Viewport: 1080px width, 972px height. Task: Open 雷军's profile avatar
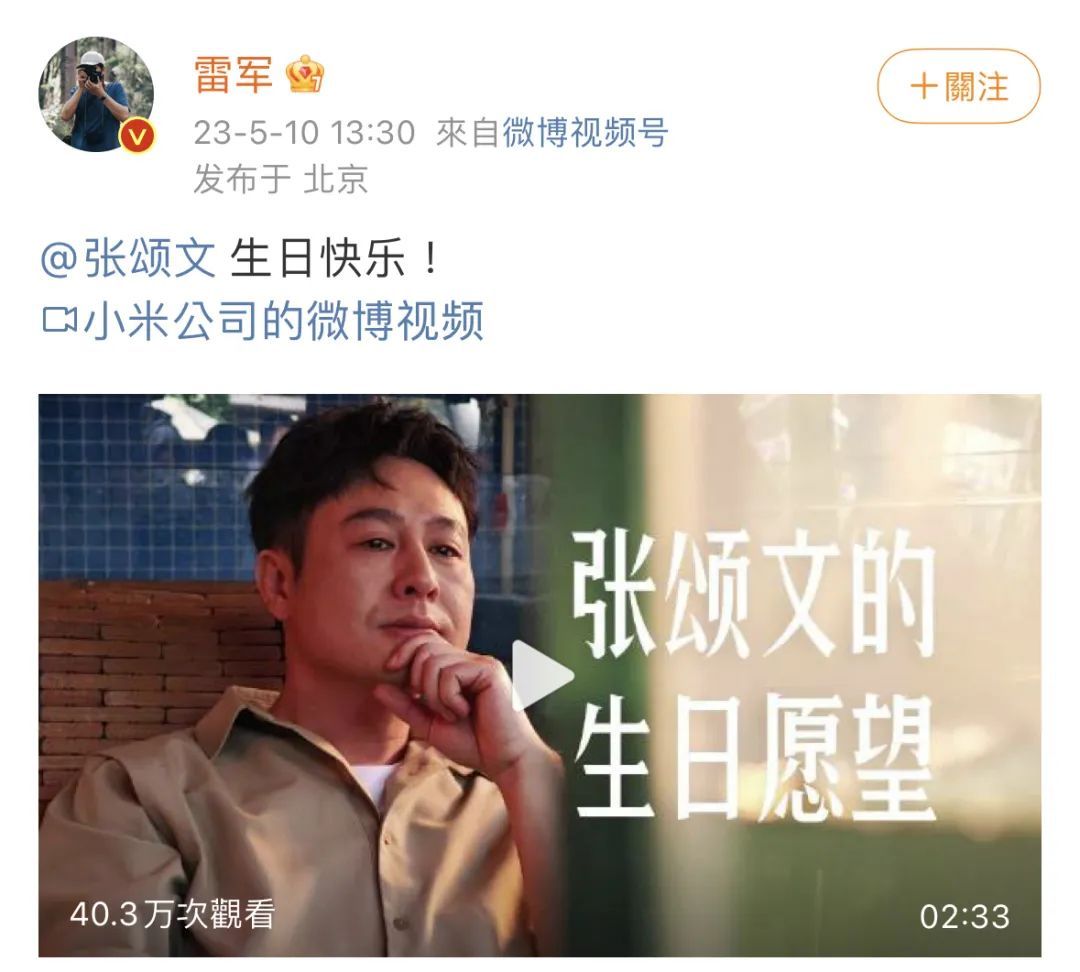96,95
